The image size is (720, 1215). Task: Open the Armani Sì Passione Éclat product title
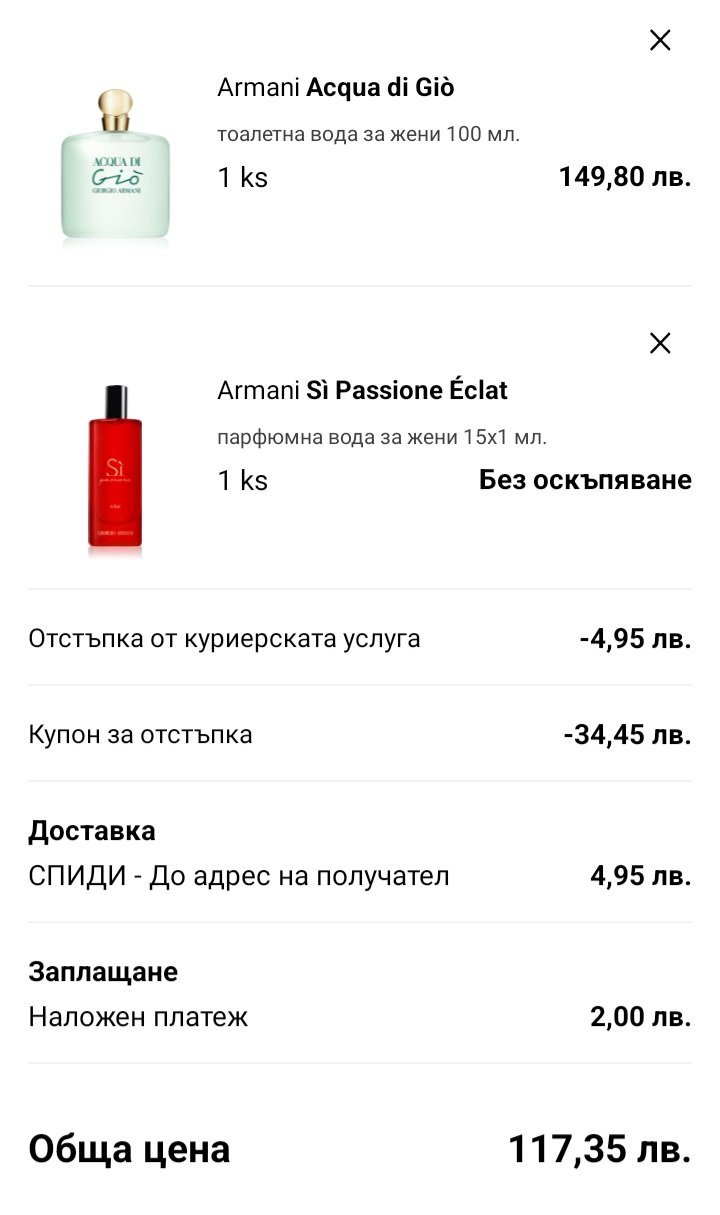(x=362, y=390)
